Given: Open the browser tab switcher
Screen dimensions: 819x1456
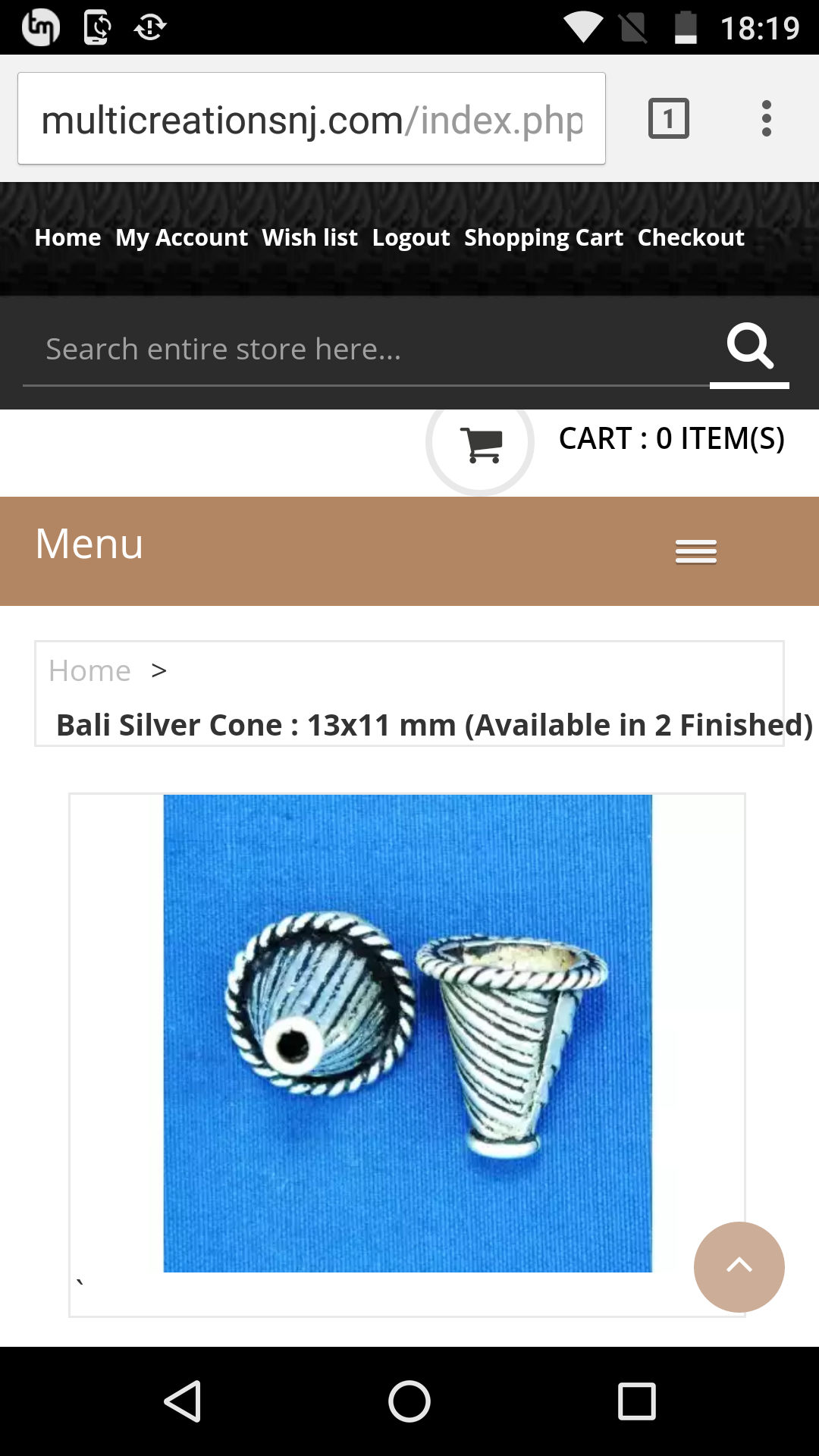Looking at the screenshot, I should pos(668,119).
